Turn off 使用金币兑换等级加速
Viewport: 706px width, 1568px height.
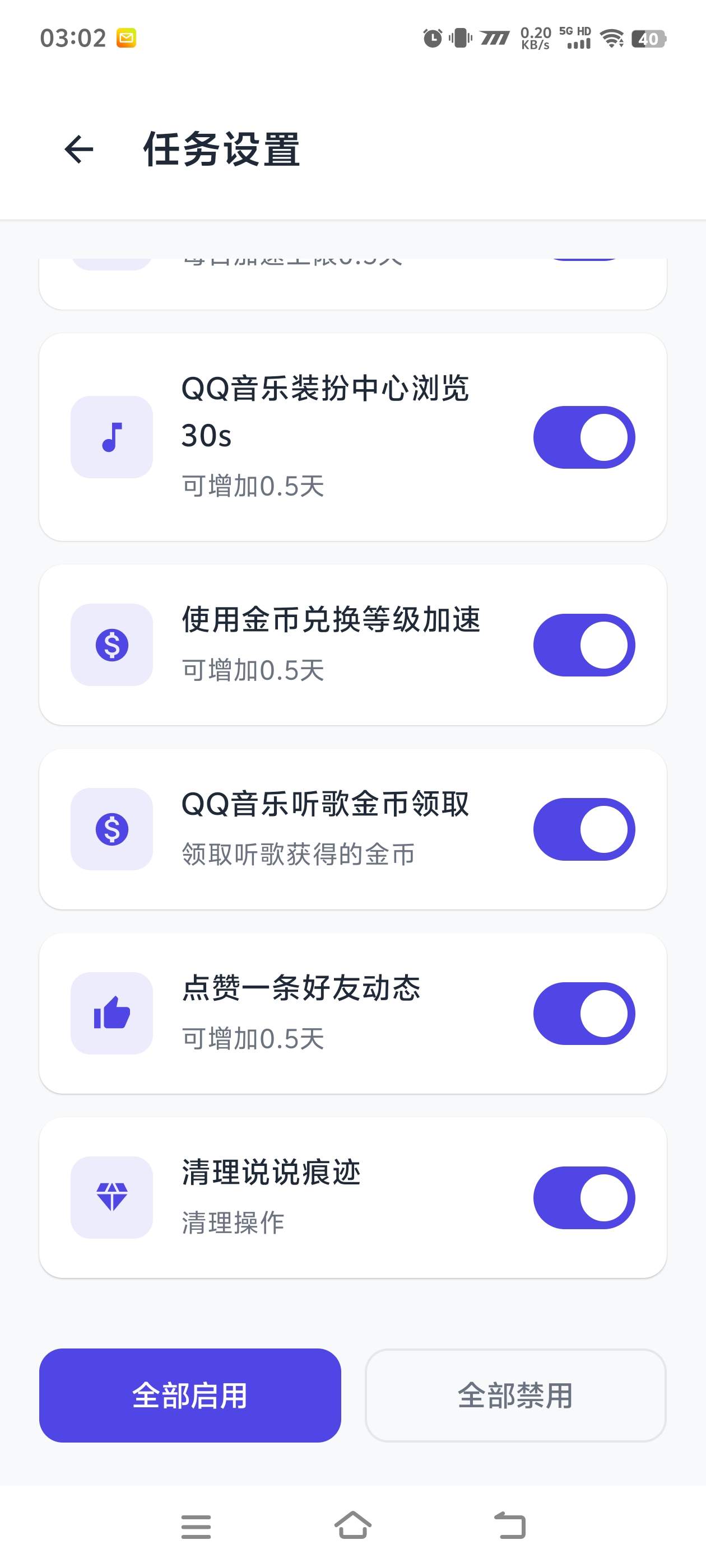583,645
